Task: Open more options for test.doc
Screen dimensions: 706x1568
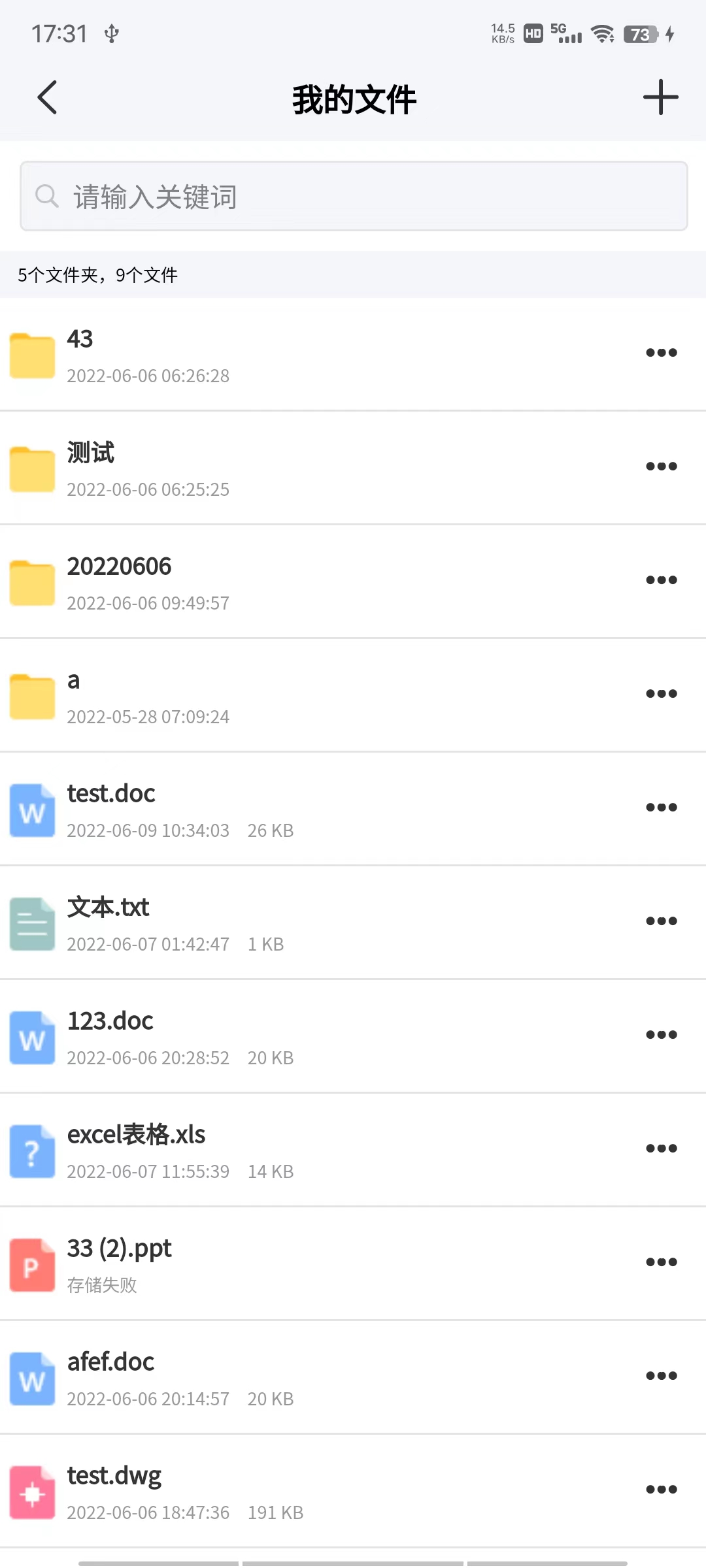Action: [661, 808]
